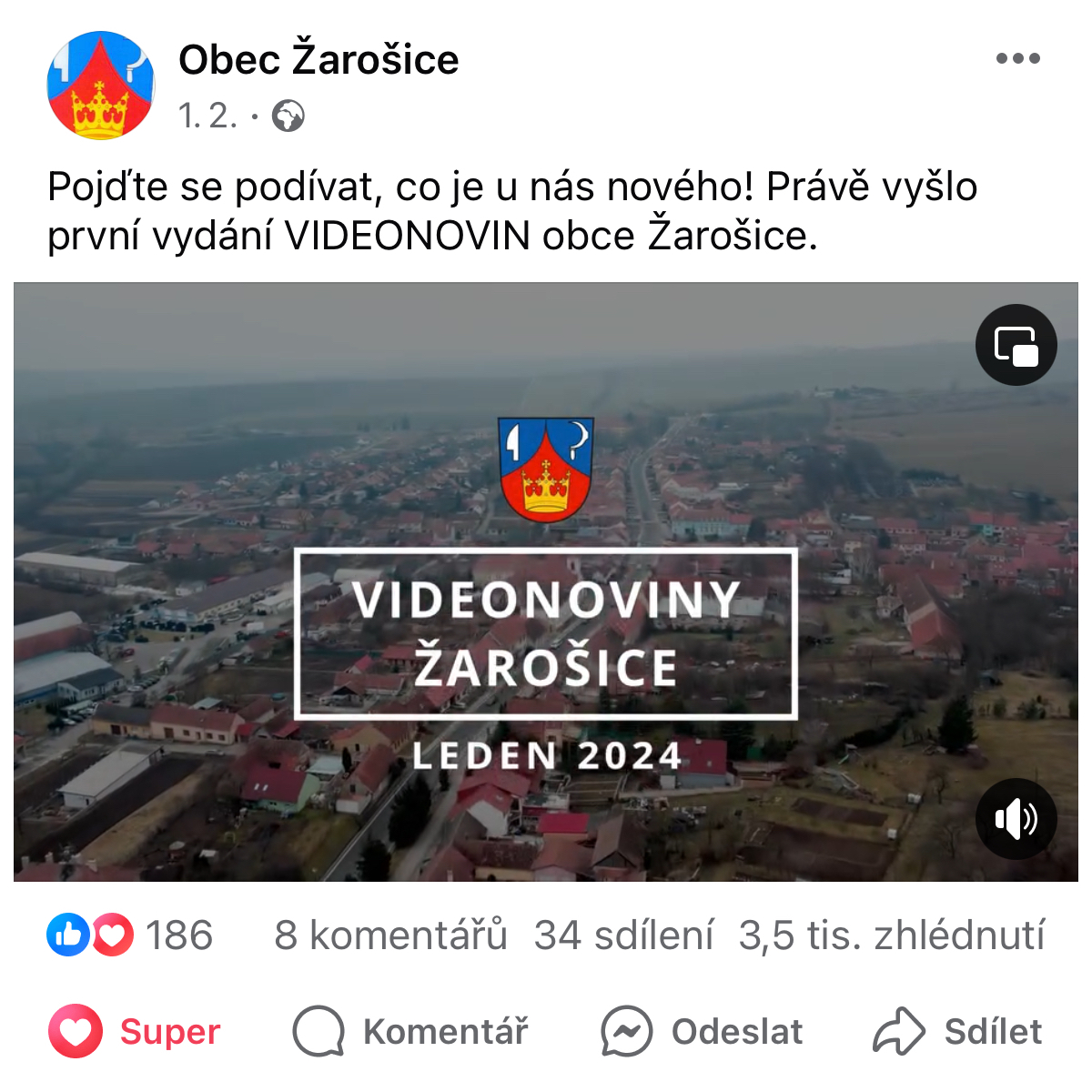Open the three-dot post options menu

[1017, 59]
